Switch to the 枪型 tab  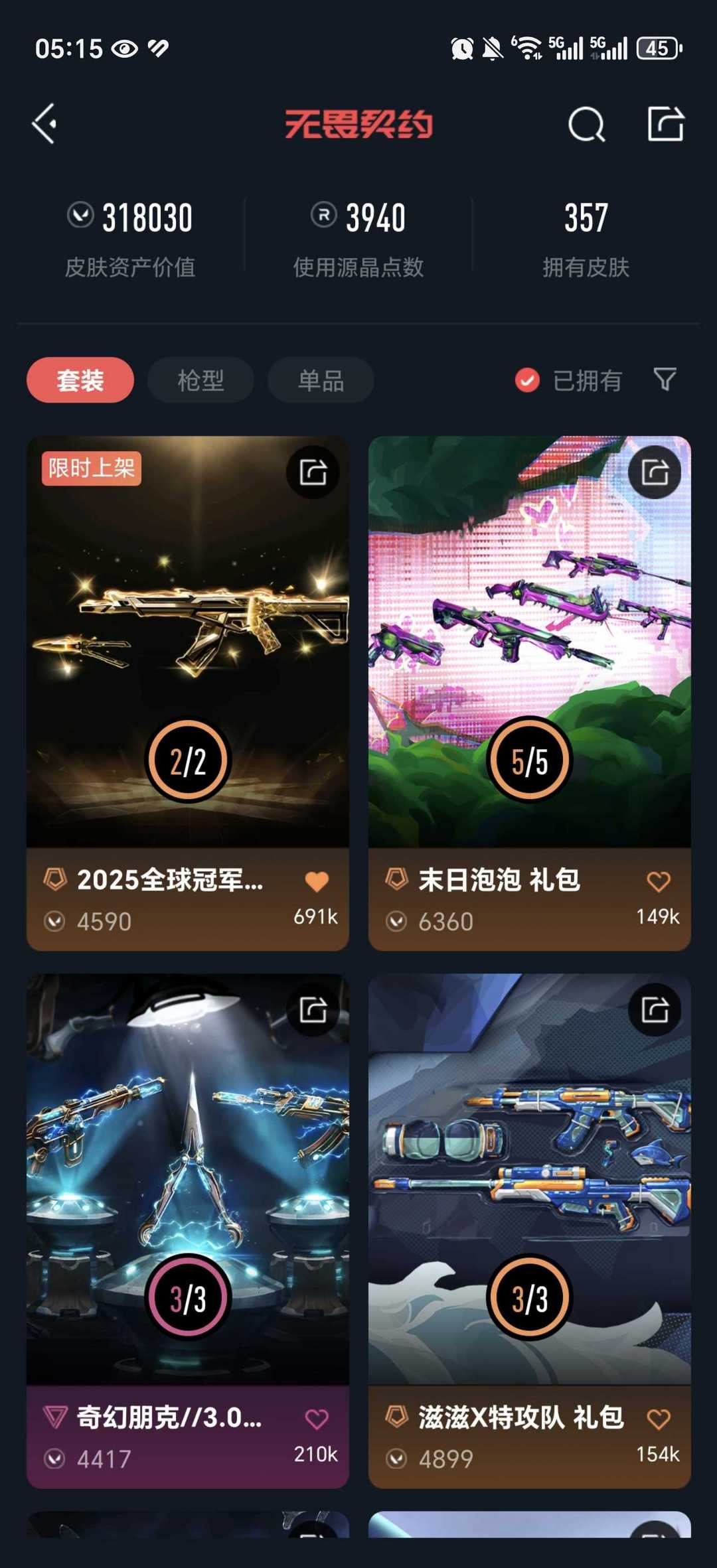click(200, 380)
